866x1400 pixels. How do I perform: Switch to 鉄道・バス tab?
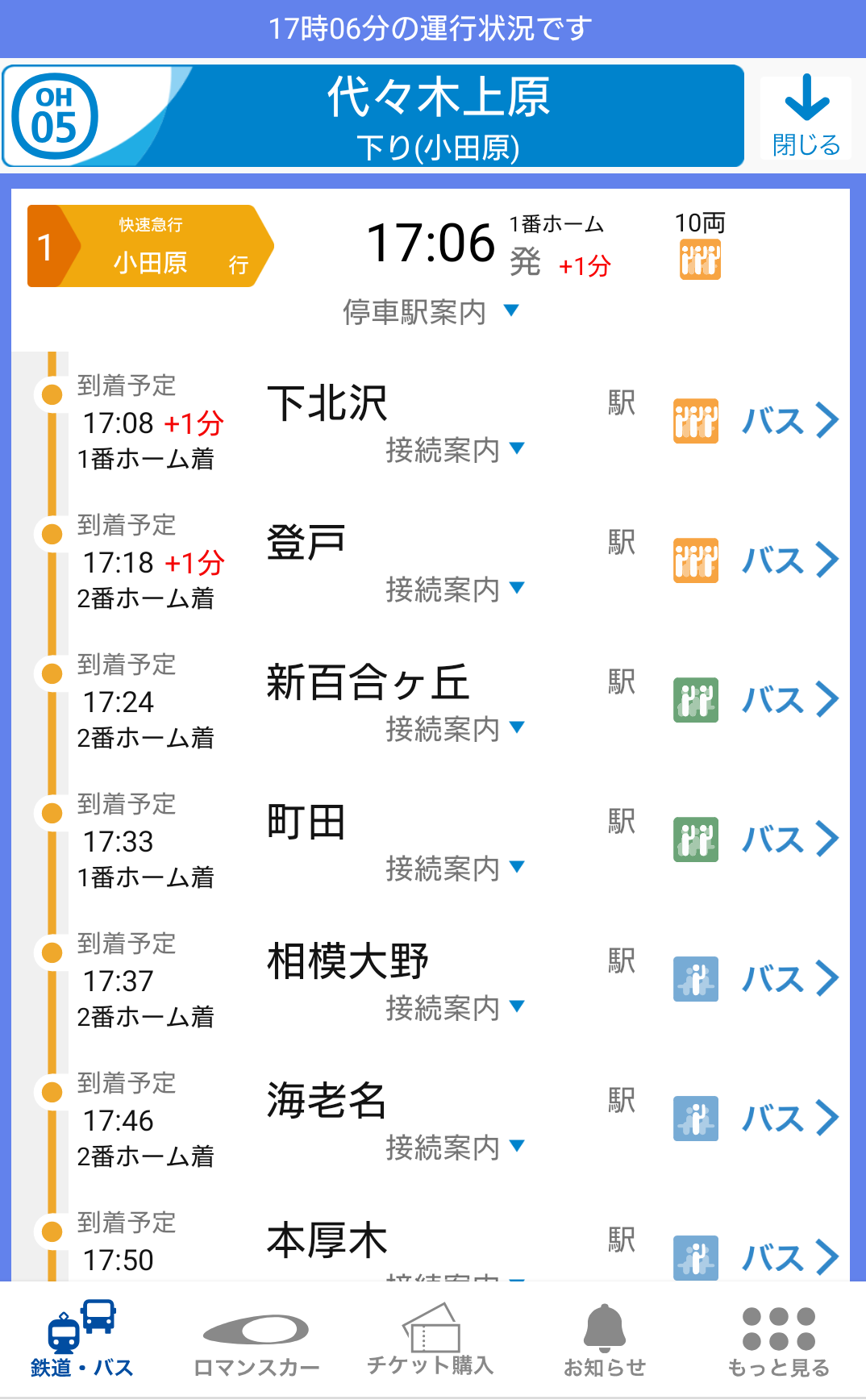click(81, 1339)
